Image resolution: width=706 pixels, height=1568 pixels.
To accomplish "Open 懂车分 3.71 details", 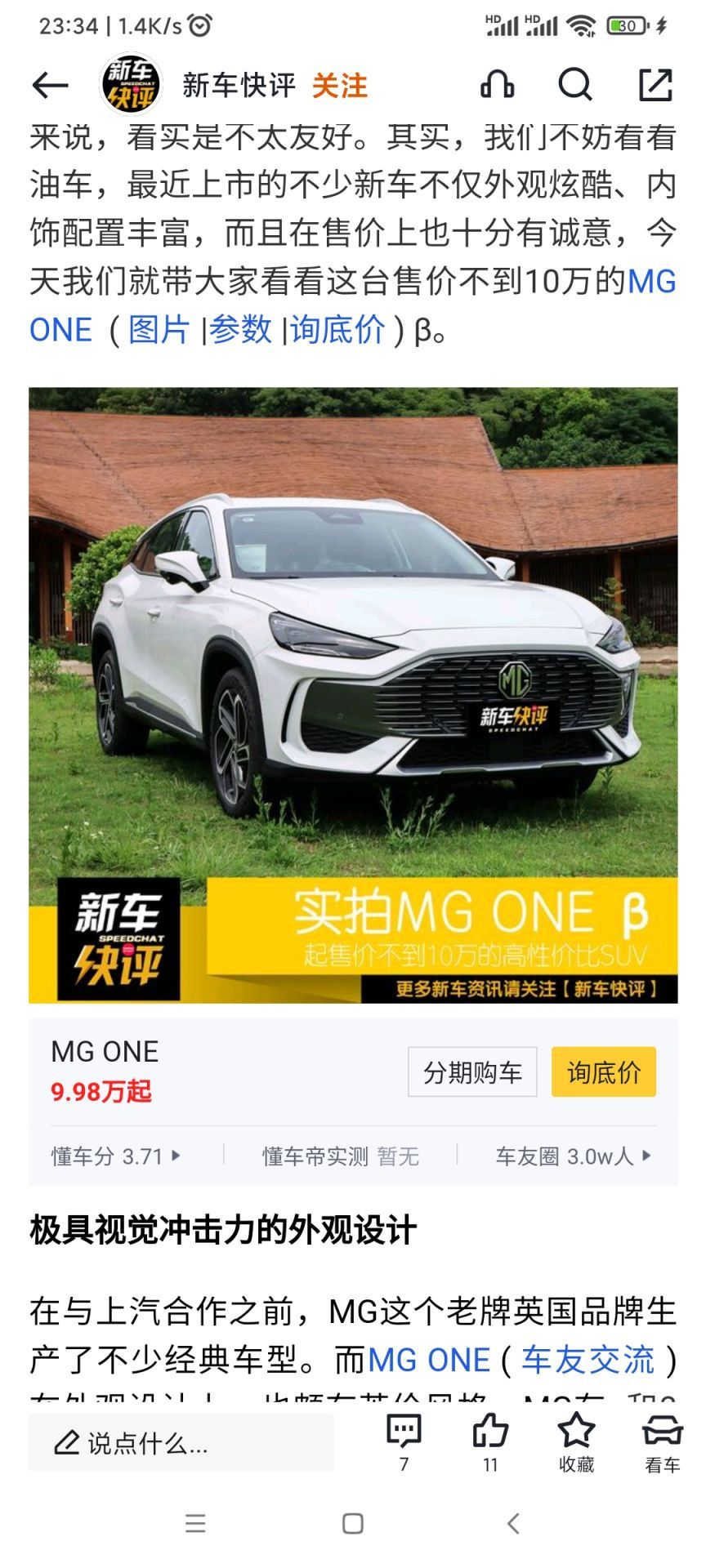I will pos(116,1156).
